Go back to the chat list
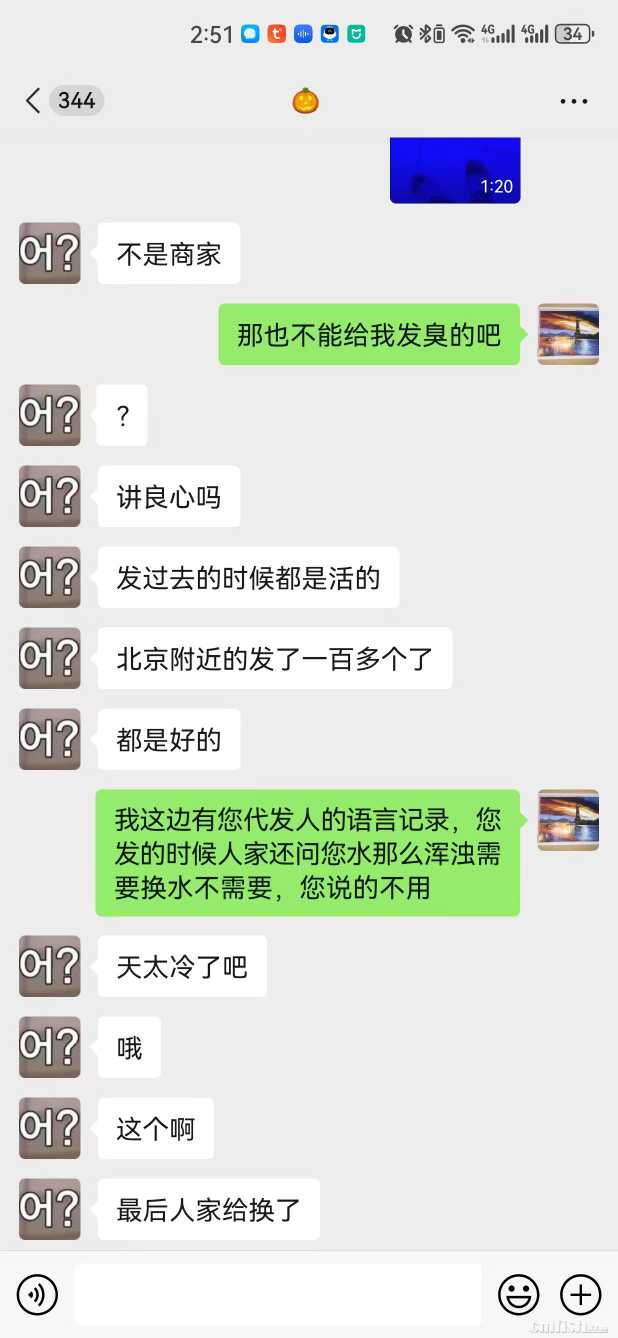The height and width of the screenshot is (1338, 618). [34, 101]
